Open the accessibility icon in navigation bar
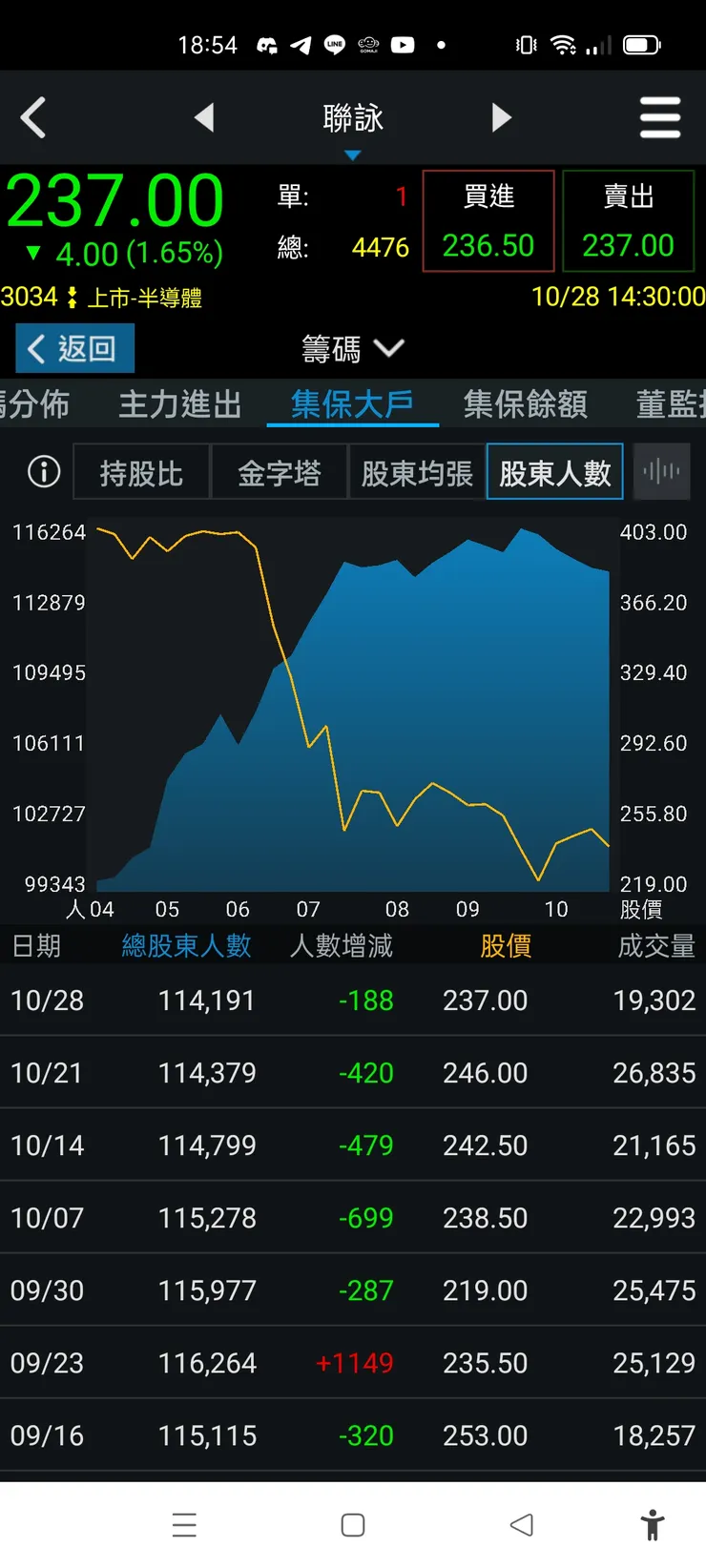This screenshot has width=706, height=1568. pyautogui.click(x=654, y=1525)
